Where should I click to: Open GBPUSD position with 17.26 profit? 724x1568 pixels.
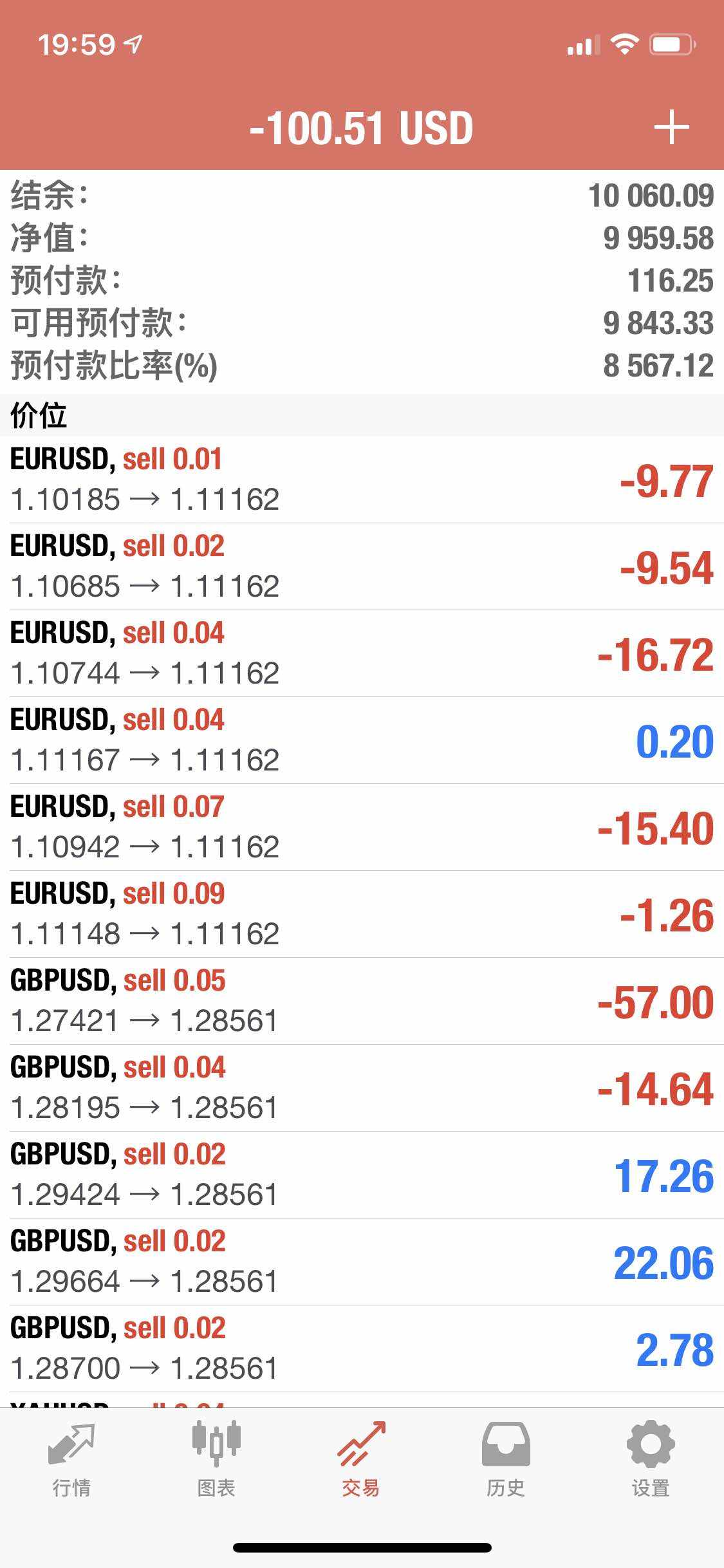(x=362, y=1175)
